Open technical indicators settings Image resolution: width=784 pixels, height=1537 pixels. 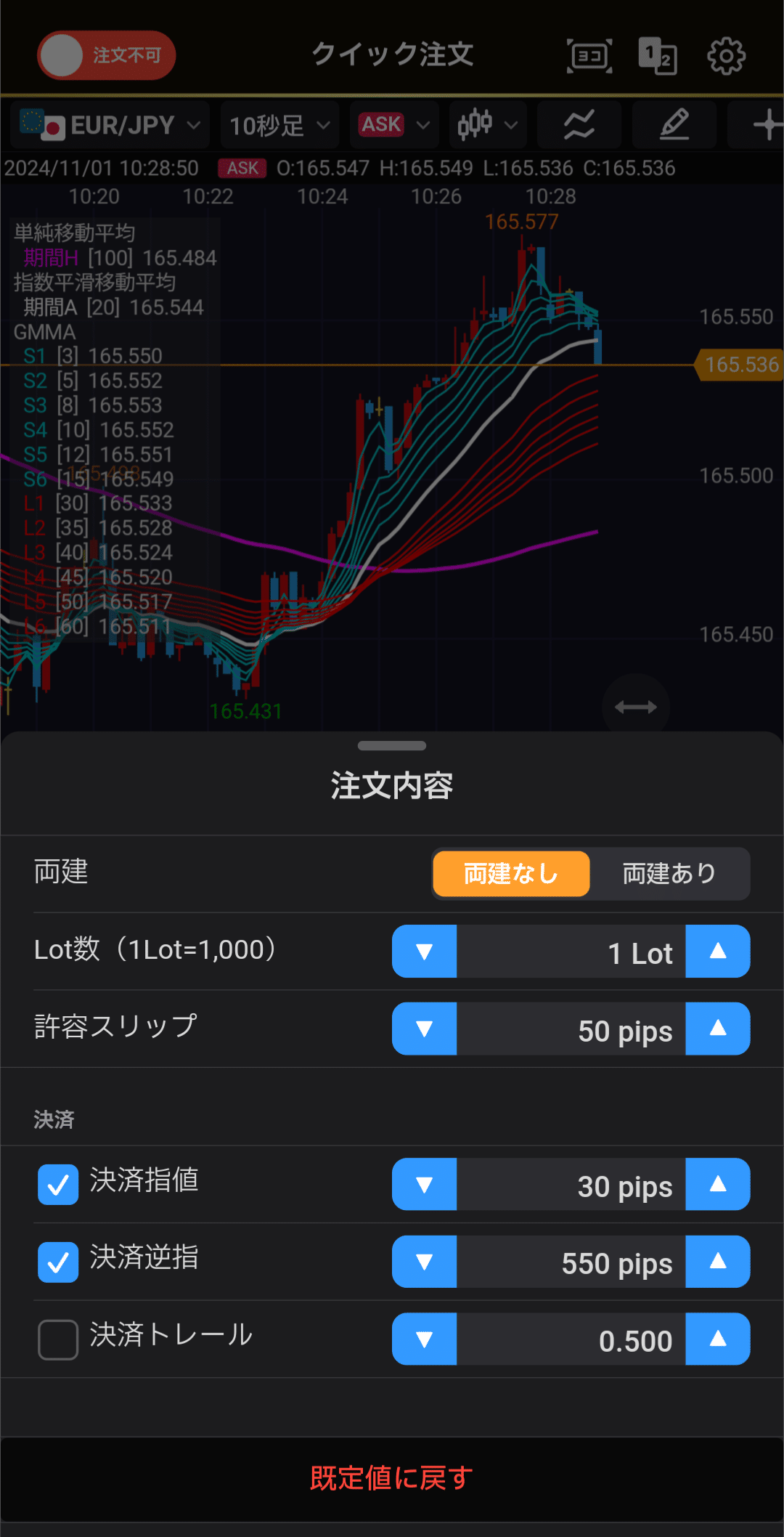579,126
